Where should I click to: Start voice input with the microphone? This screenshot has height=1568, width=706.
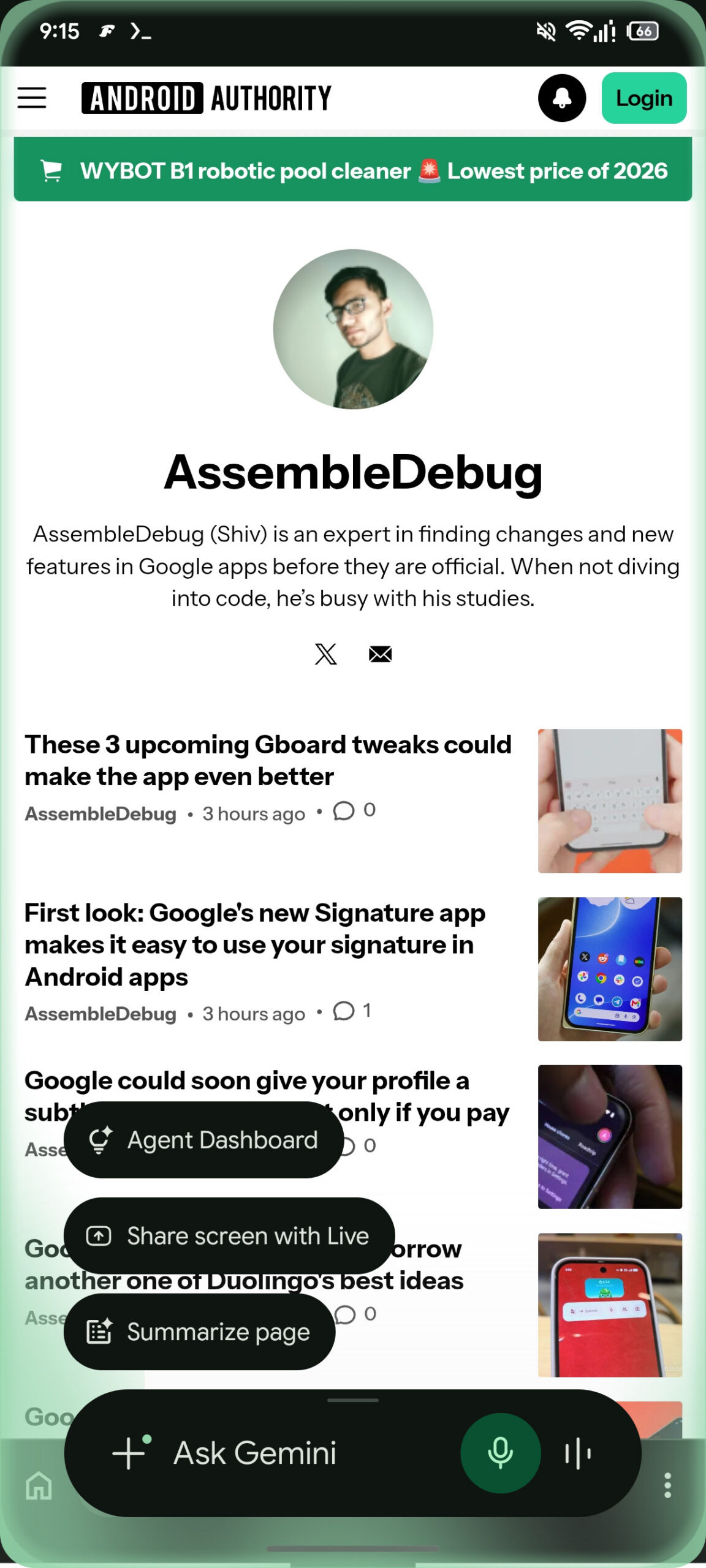[501, 1453]
